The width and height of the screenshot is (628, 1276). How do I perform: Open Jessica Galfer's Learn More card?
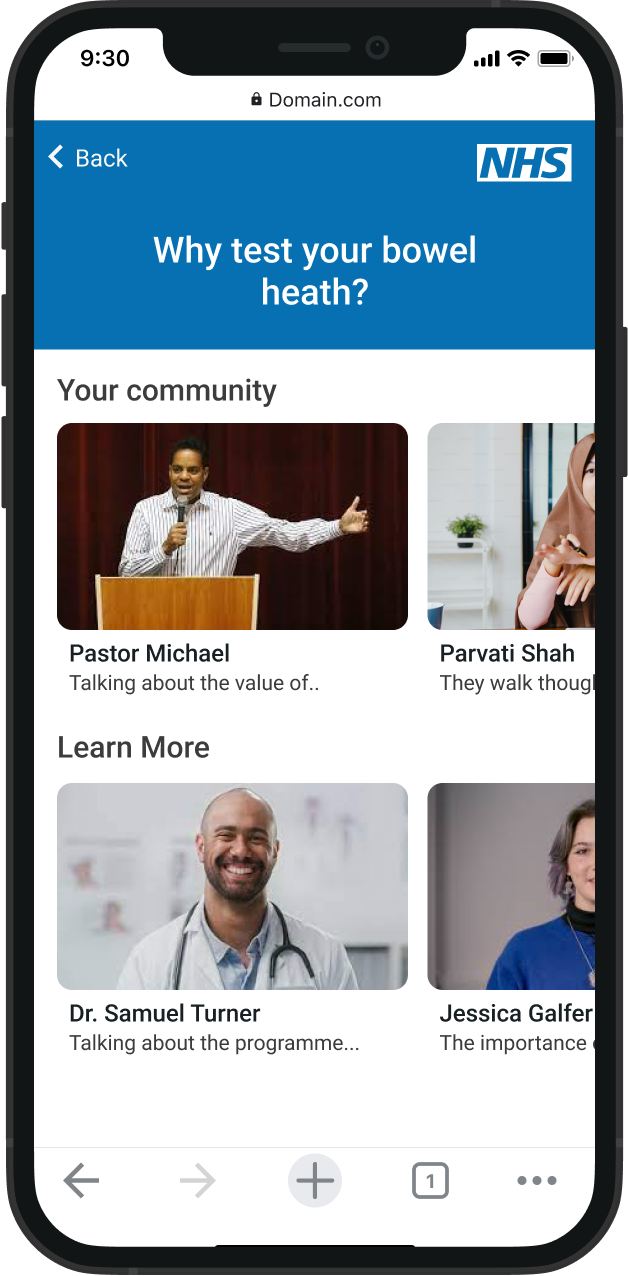click(511, 887)
